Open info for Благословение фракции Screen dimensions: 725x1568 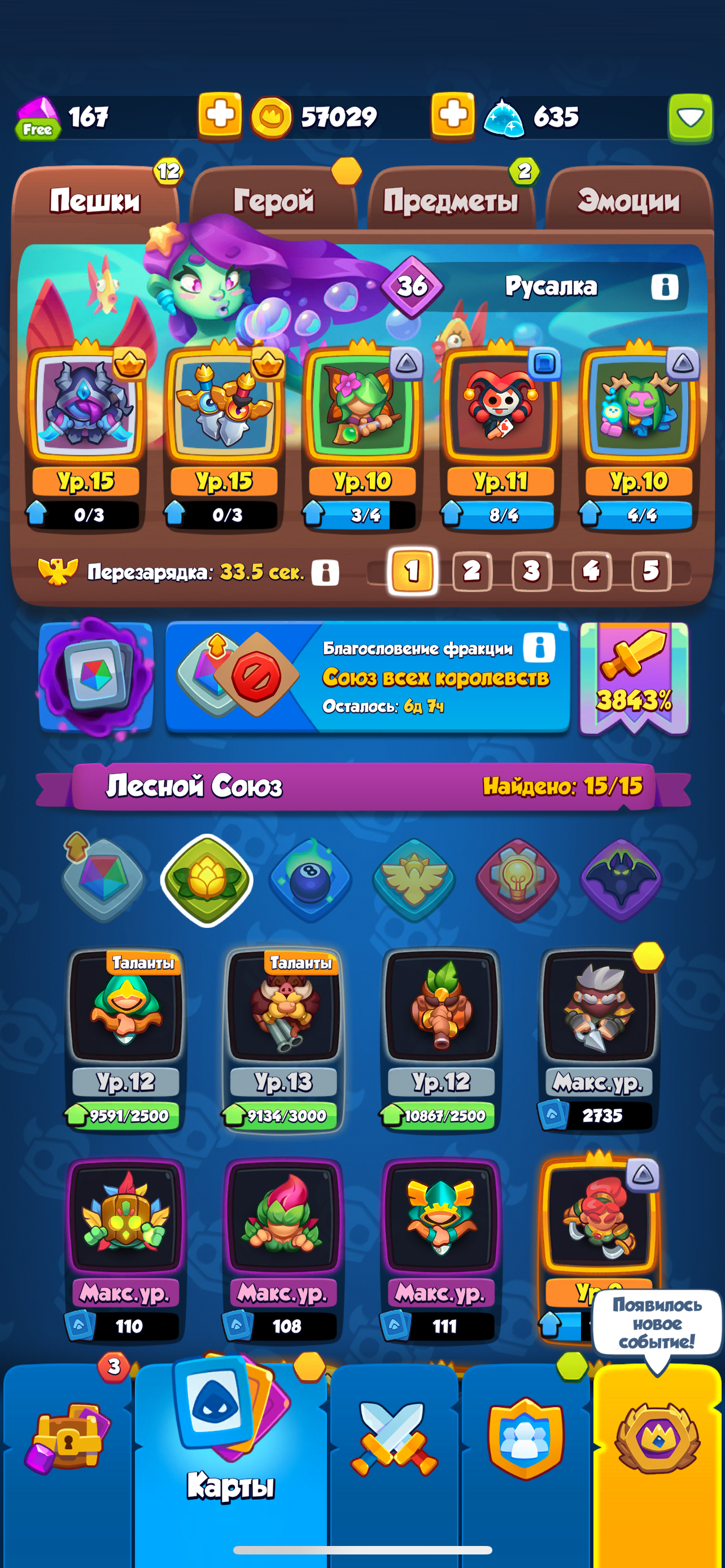[x=539, y=647]
